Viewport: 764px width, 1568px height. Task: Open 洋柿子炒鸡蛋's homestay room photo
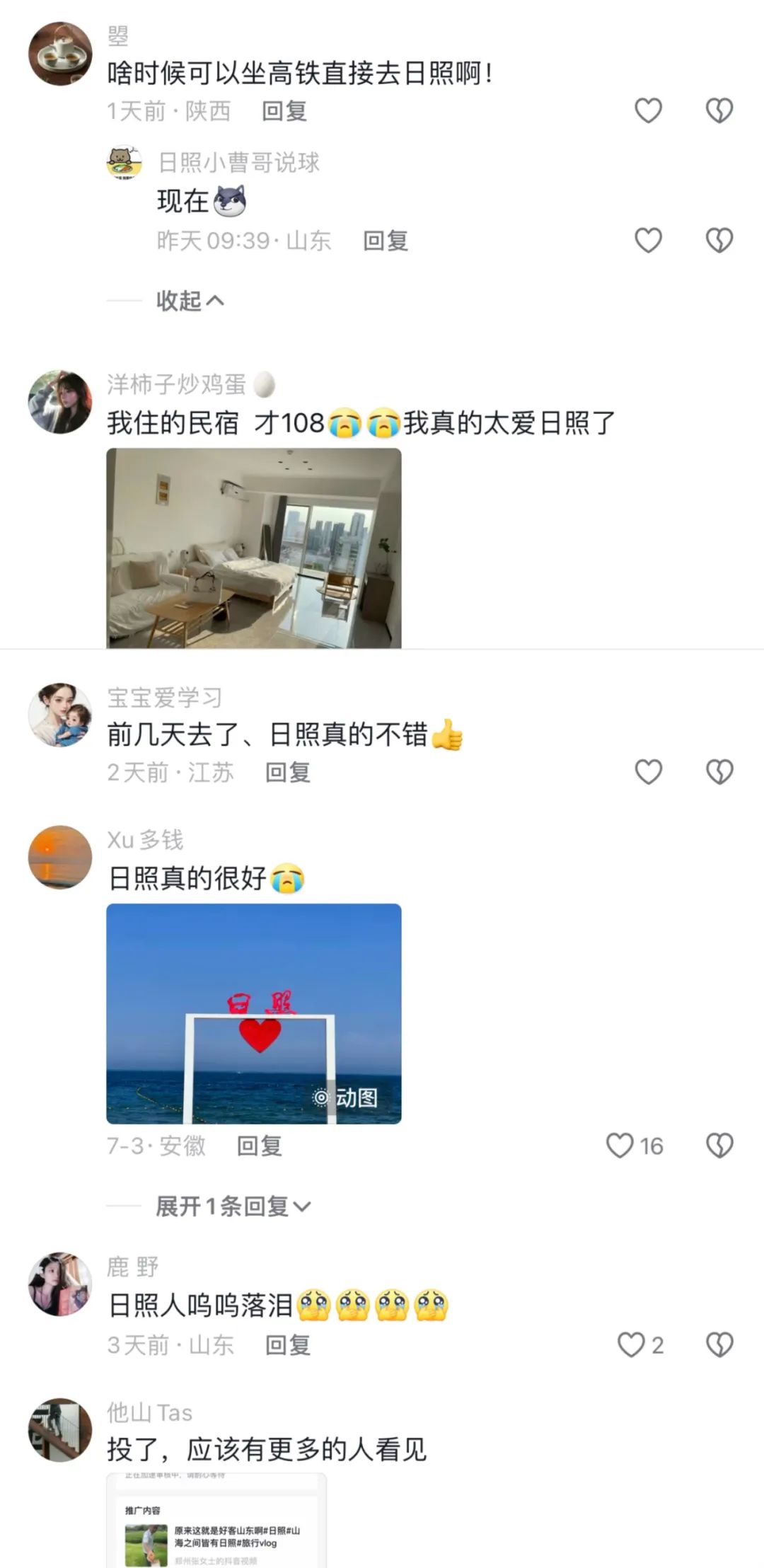click(253, 548)
